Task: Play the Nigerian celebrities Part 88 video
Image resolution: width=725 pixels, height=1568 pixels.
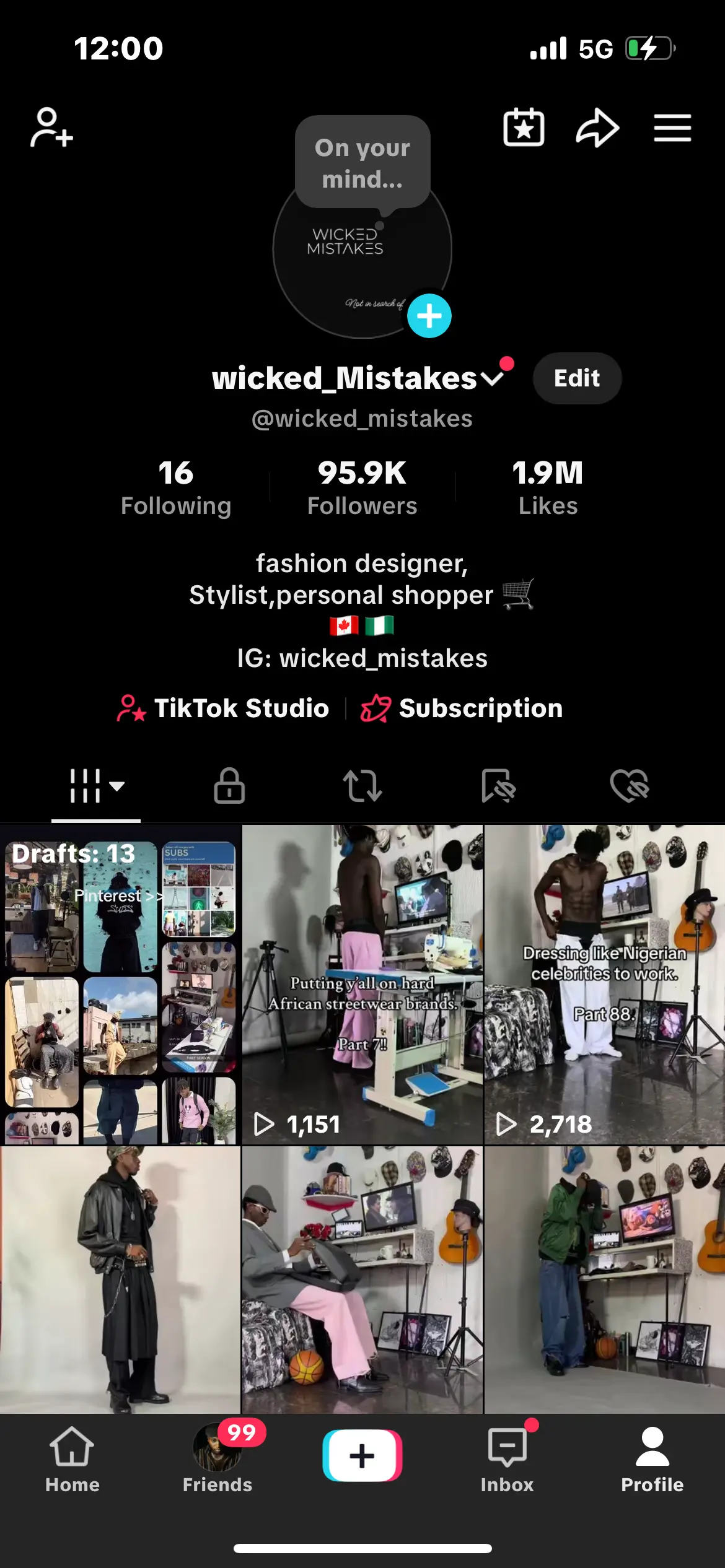Action: point(605,984)
